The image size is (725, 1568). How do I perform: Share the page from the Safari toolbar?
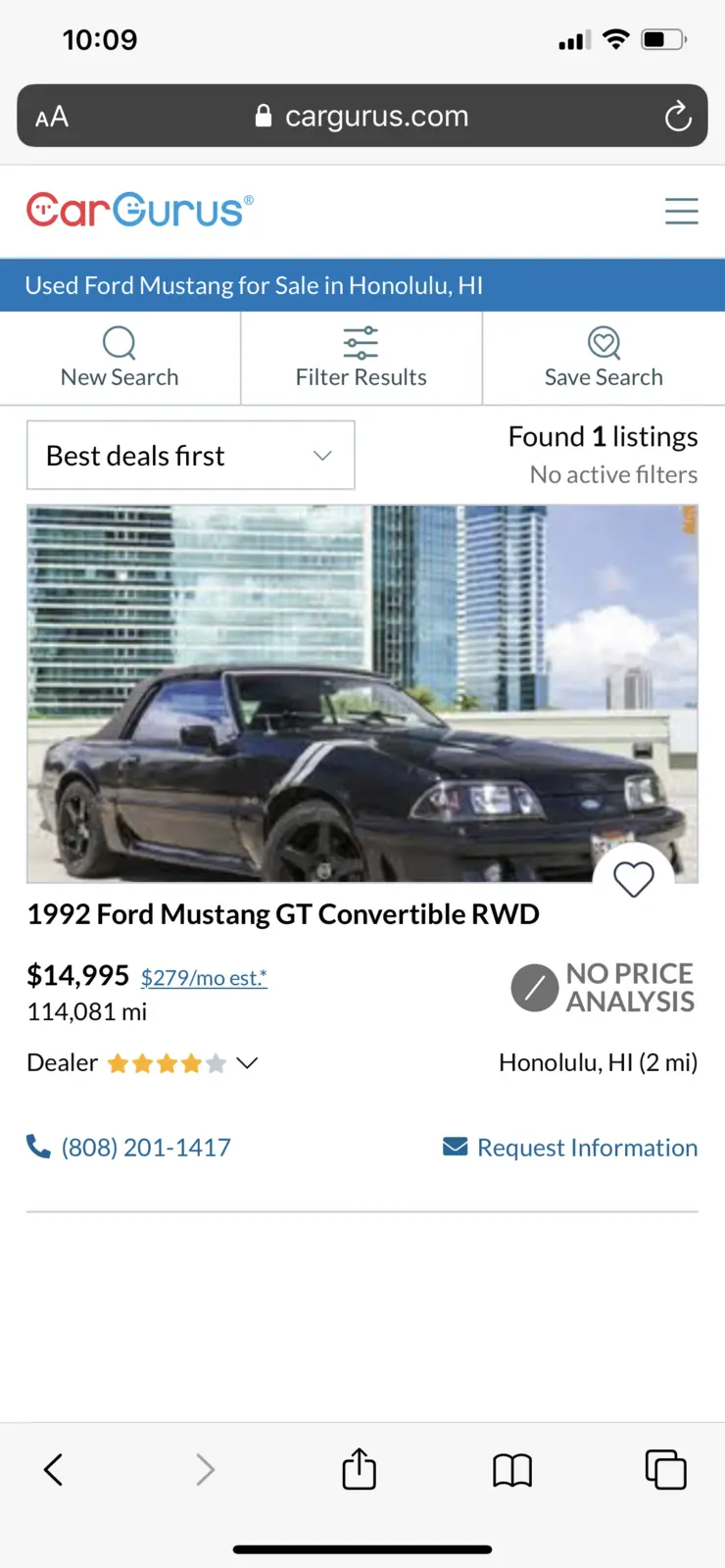tap(360, 1468)
